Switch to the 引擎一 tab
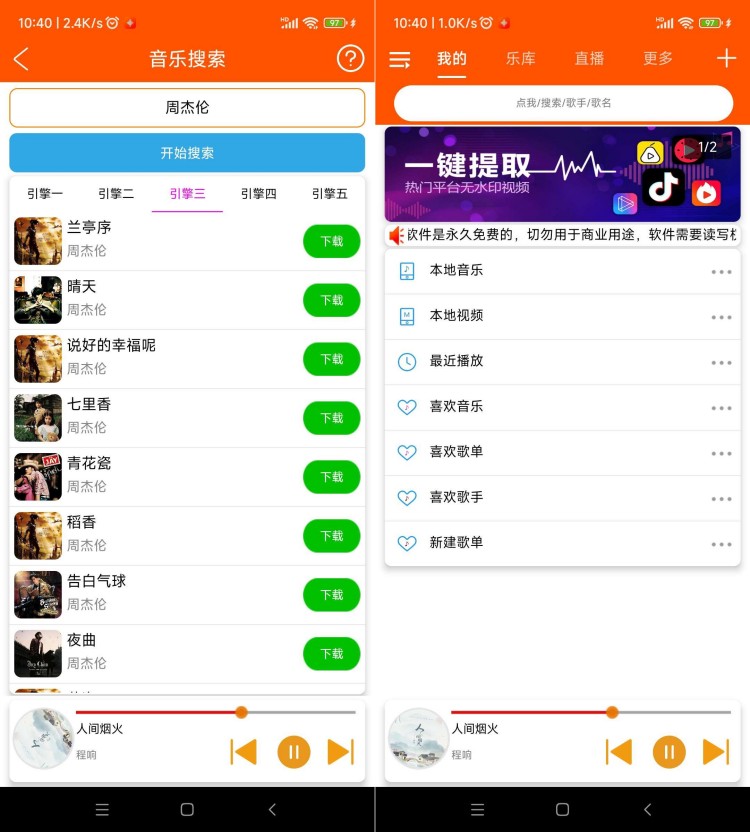This screenshot has height=832, width=750. pos(45,194)
